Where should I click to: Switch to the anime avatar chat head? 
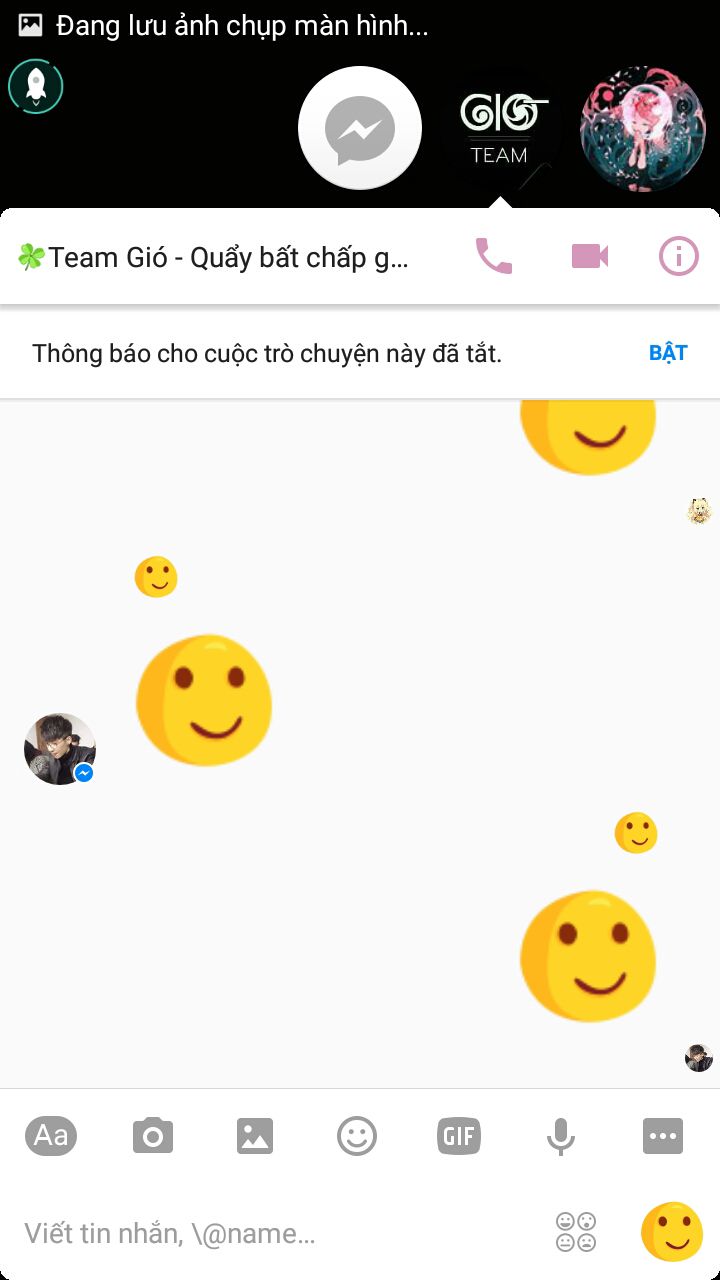[642, 128]
